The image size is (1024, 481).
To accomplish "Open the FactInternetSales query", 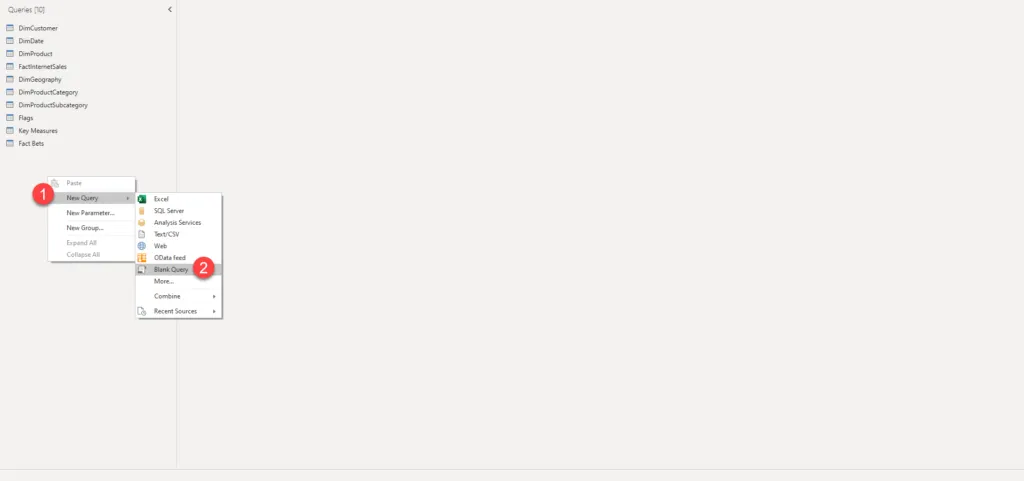I will click(x=42, y=66).
